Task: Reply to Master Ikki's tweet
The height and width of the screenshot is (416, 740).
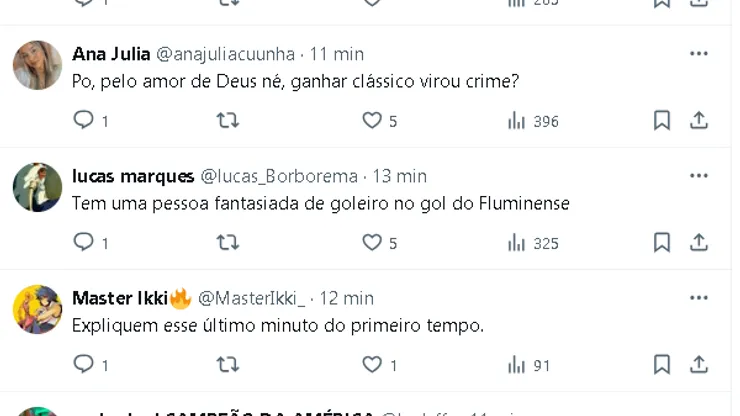Action: click(x=84, y=365)
